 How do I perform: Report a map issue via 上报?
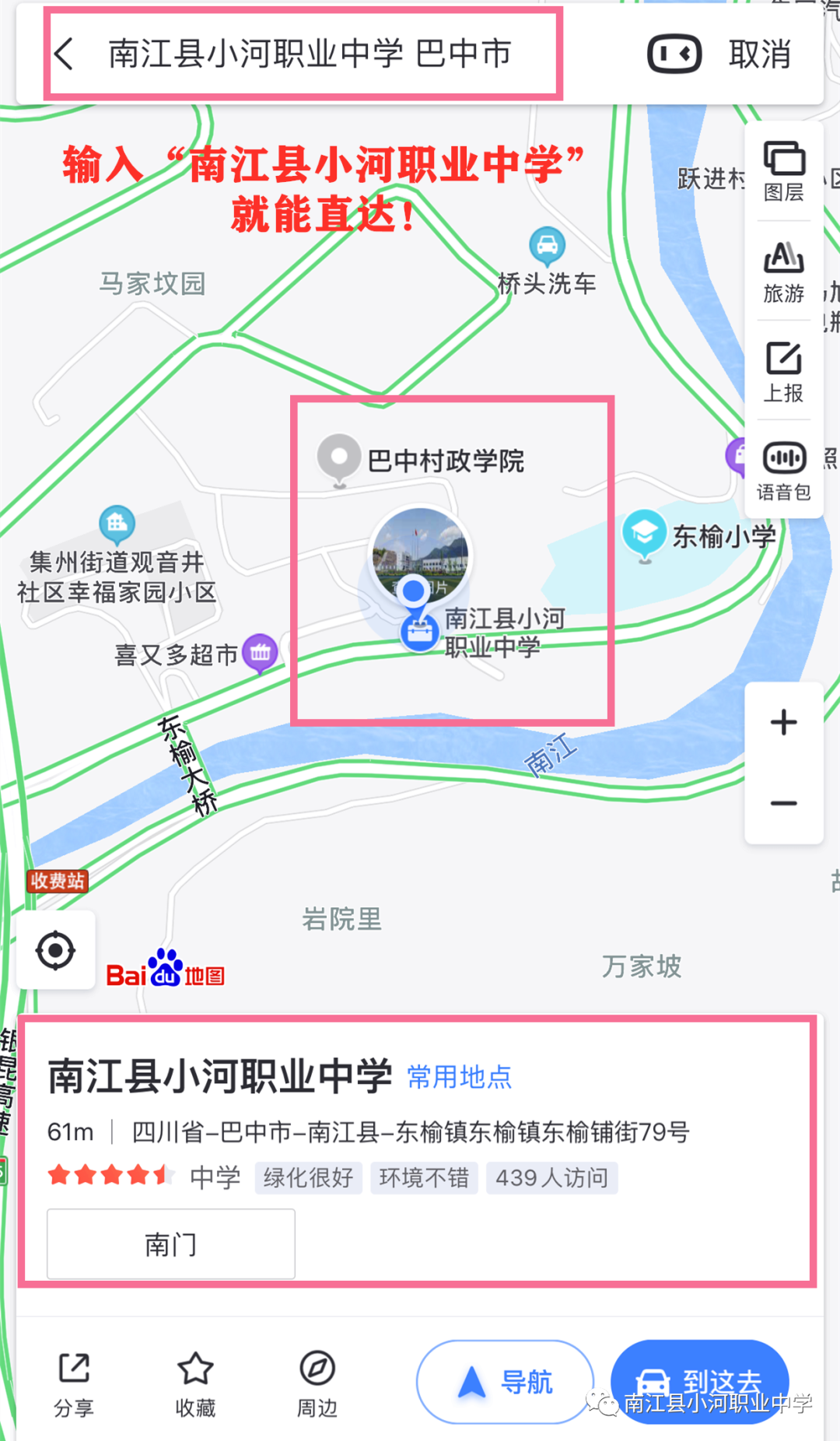pyautogui.click(x=783, y=372)
